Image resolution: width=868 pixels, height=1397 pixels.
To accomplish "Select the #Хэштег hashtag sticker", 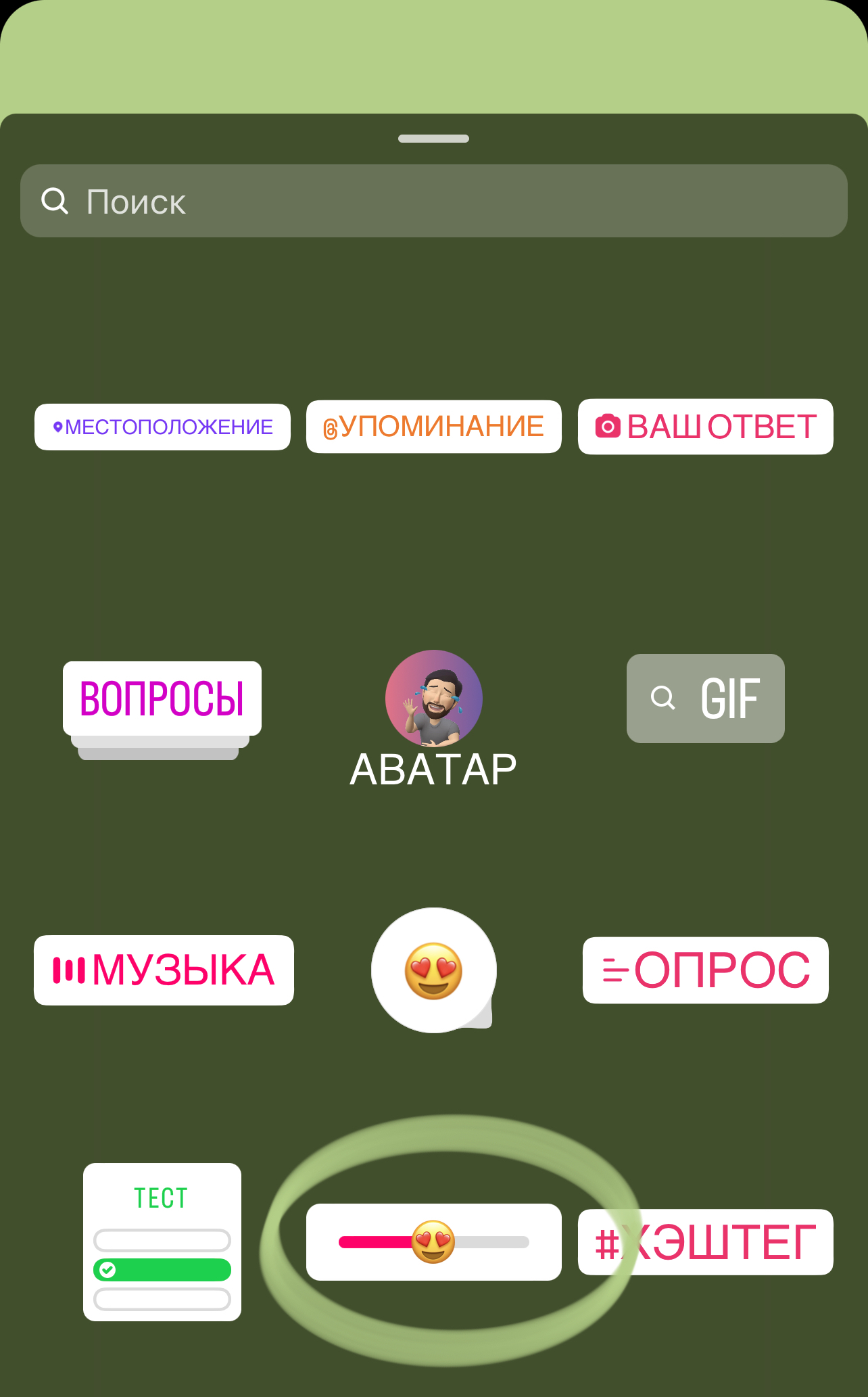I will (x=705, y=1241).
